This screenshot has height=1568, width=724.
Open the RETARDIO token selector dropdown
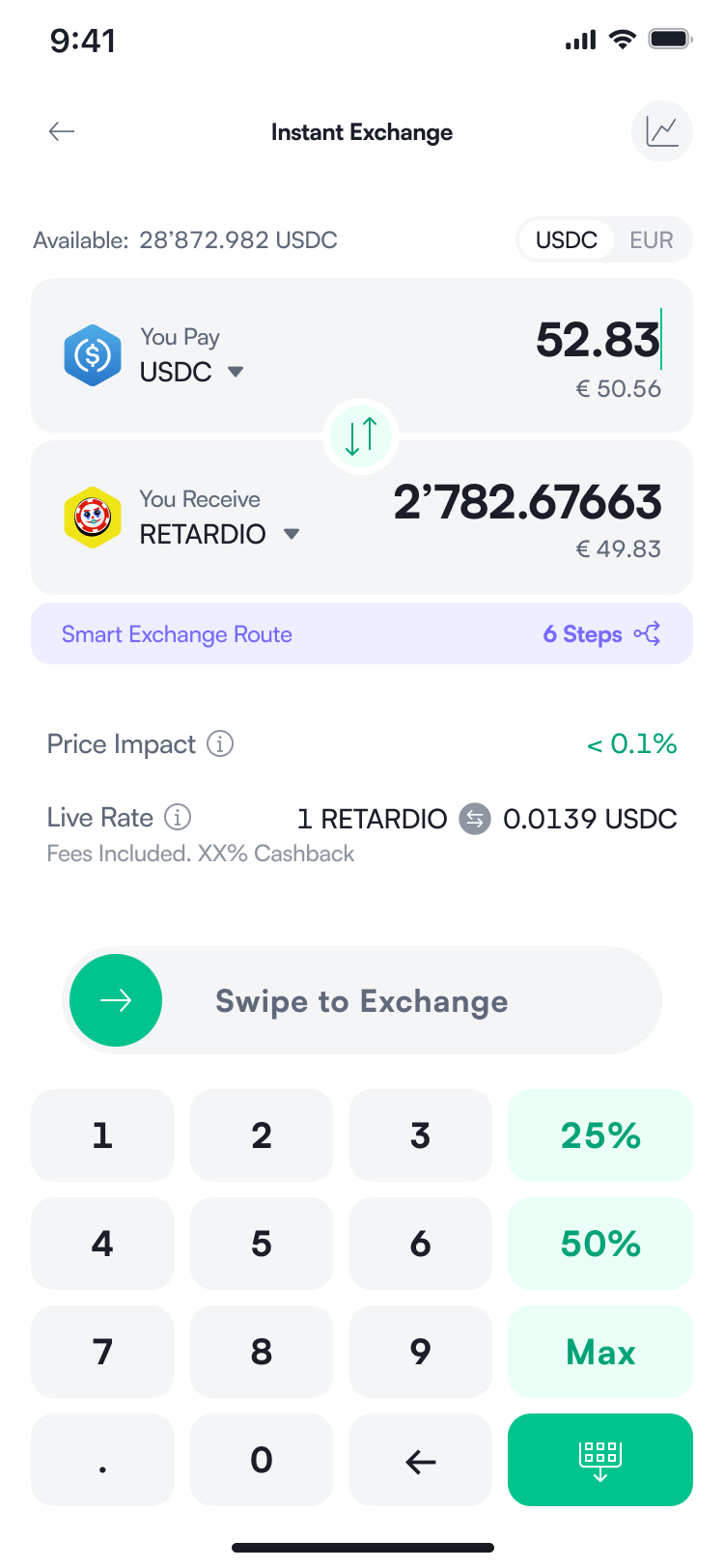click(x=292, y=534)
